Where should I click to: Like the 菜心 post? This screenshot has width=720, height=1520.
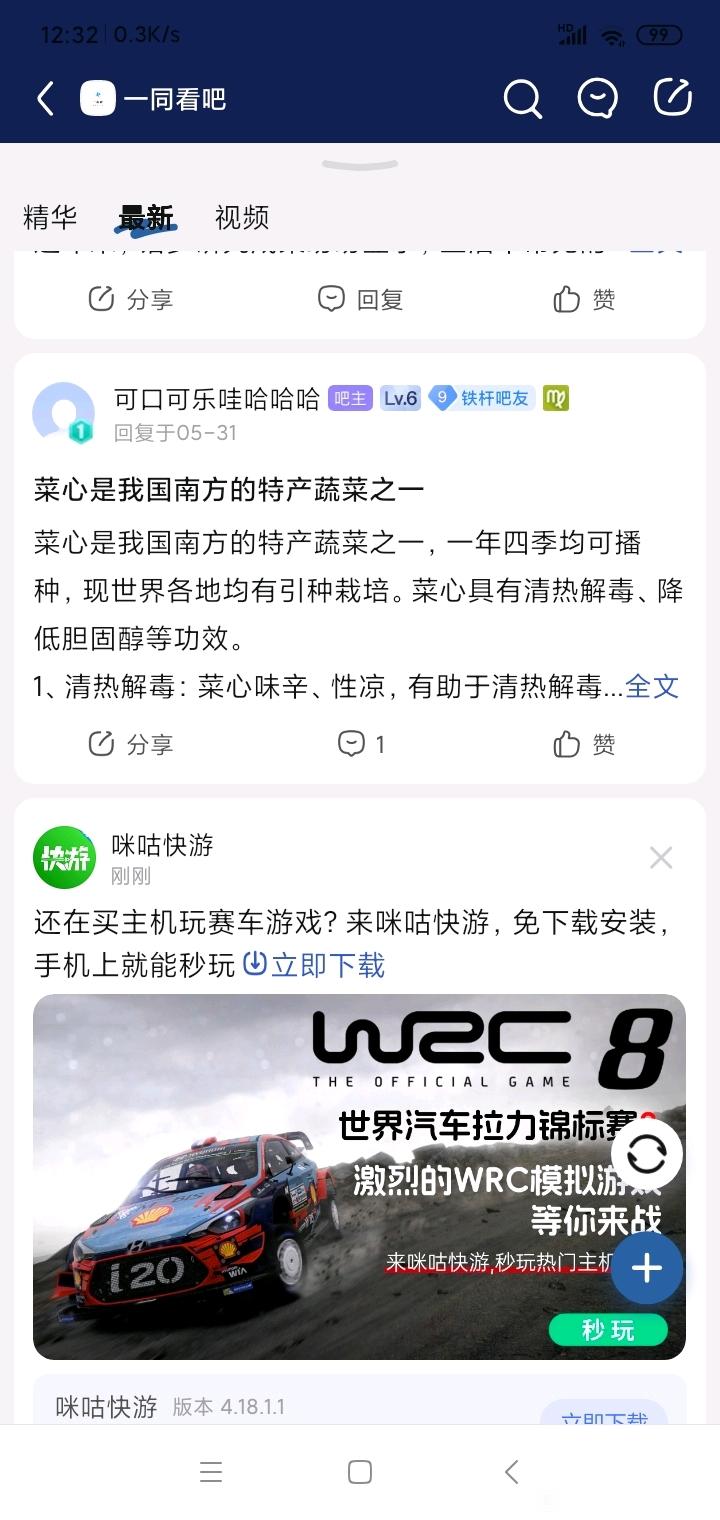[584, 744]
